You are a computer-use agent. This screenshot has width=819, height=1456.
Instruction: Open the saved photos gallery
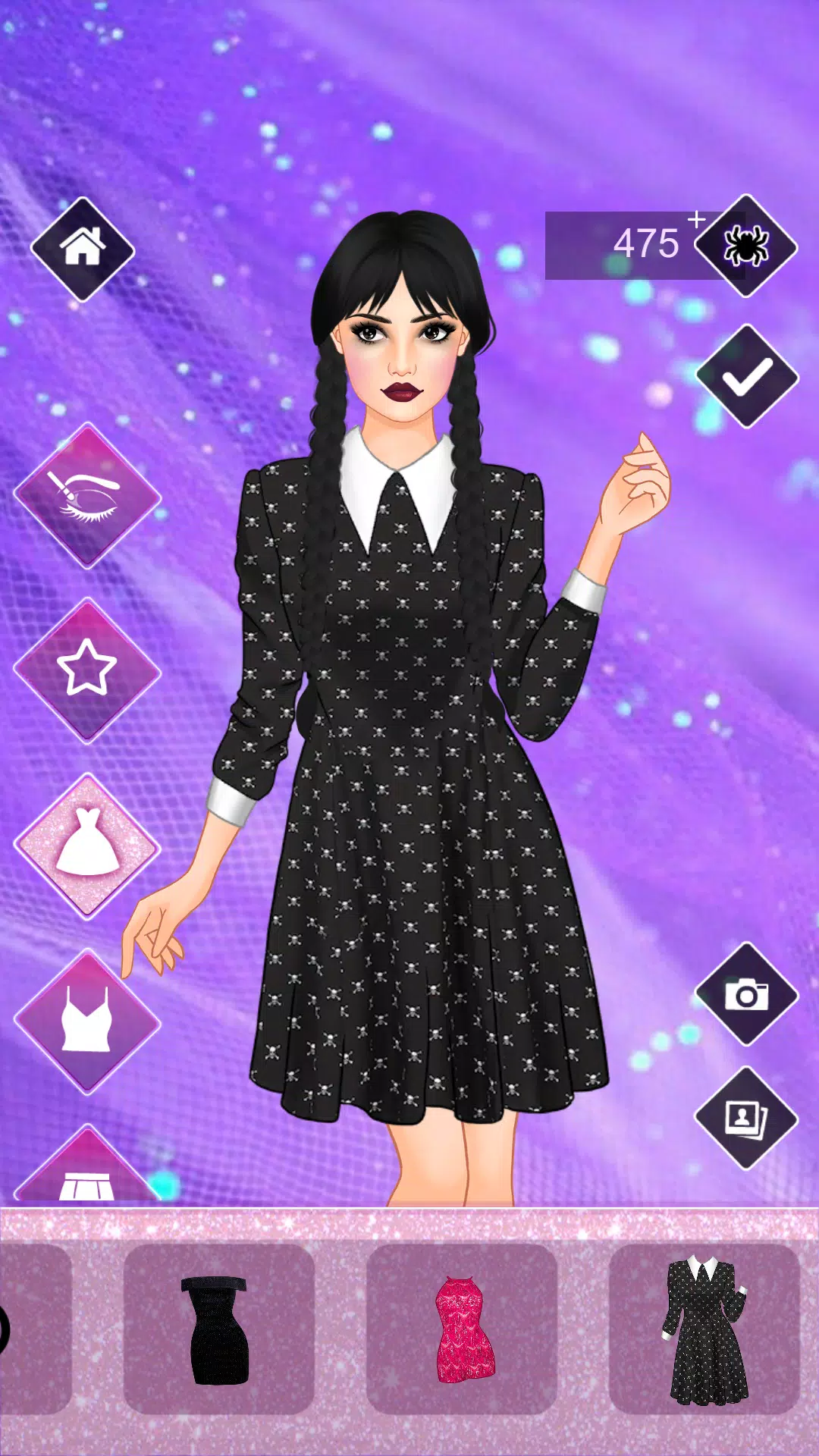[746, 1118]
